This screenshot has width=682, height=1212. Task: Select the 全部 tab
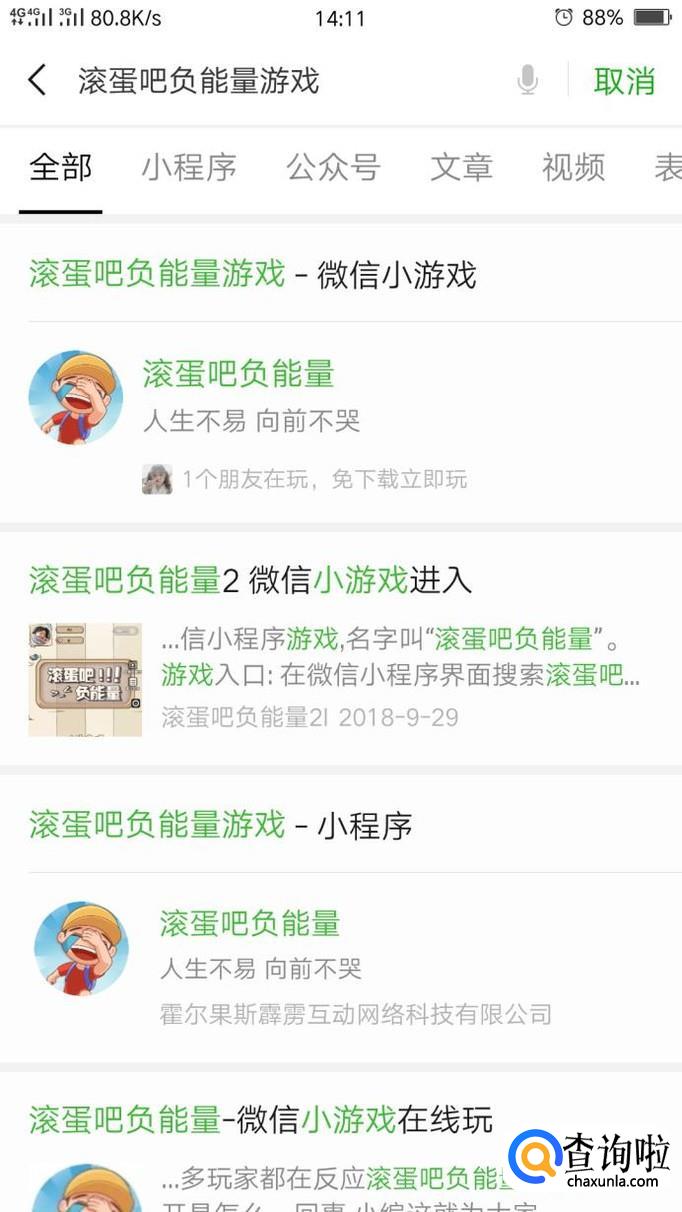60,167
